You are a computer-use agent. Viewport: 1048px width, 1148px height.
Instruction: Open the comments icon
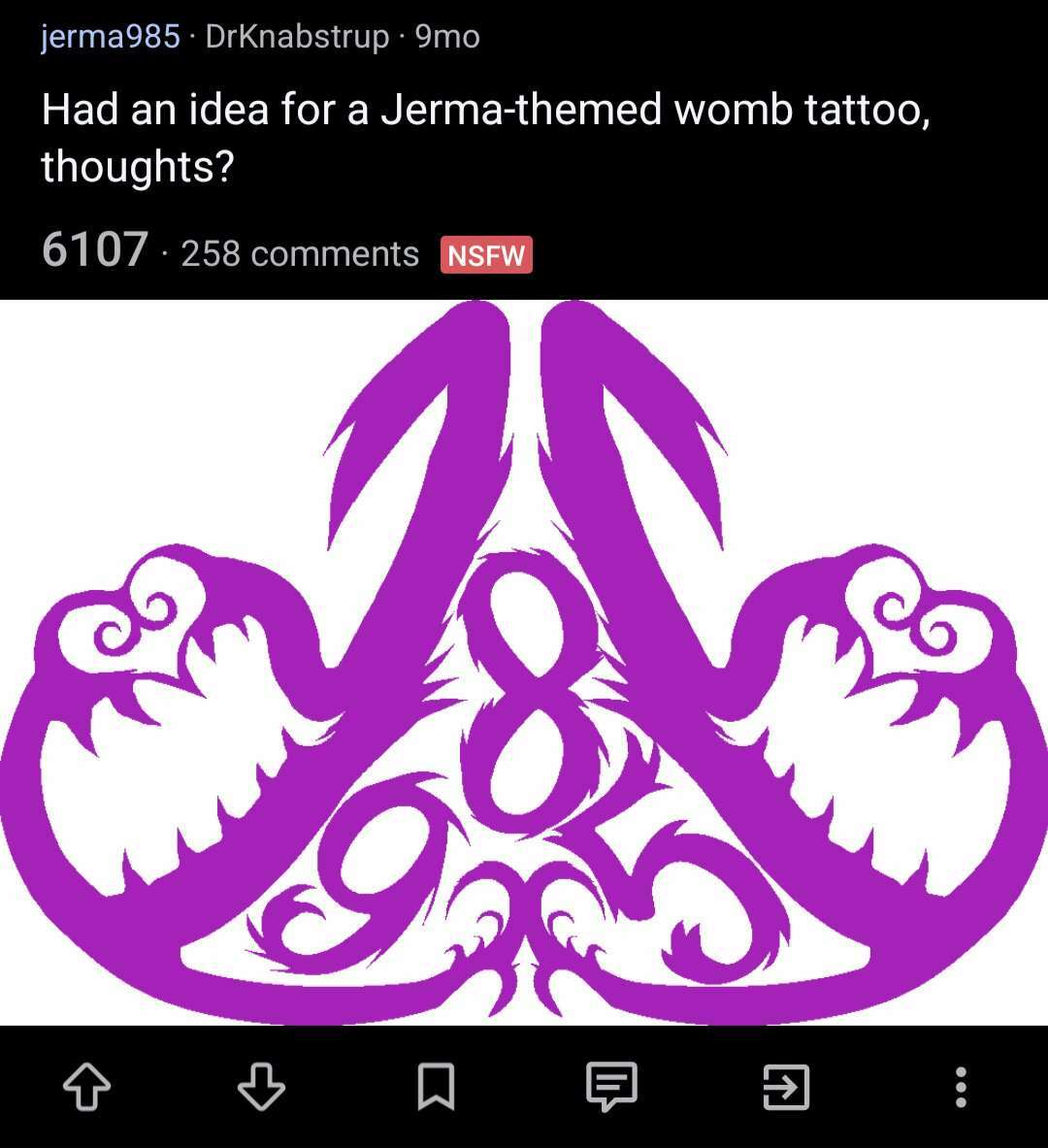(x=611, y=1087)
